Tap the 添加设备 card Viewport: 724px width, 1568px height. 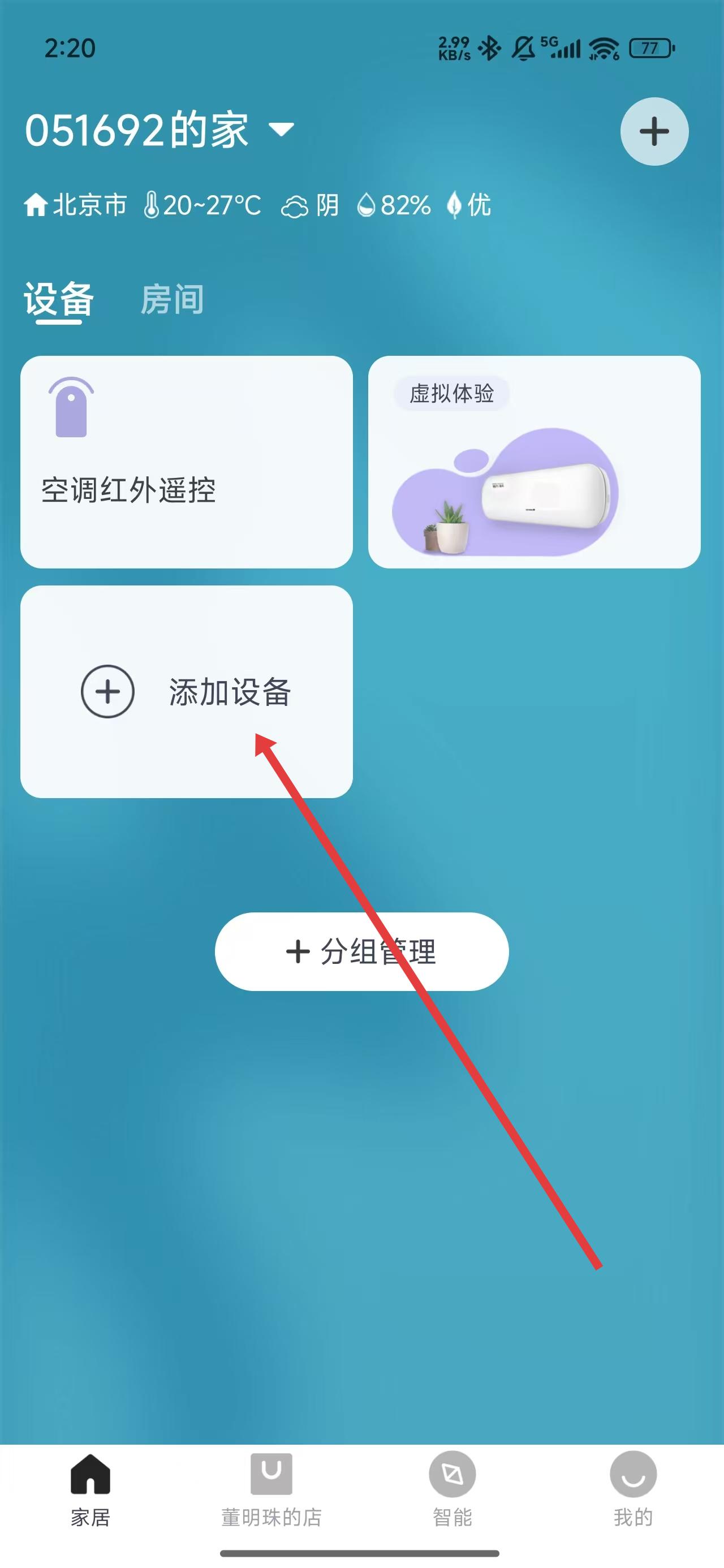tap(186, 691)
